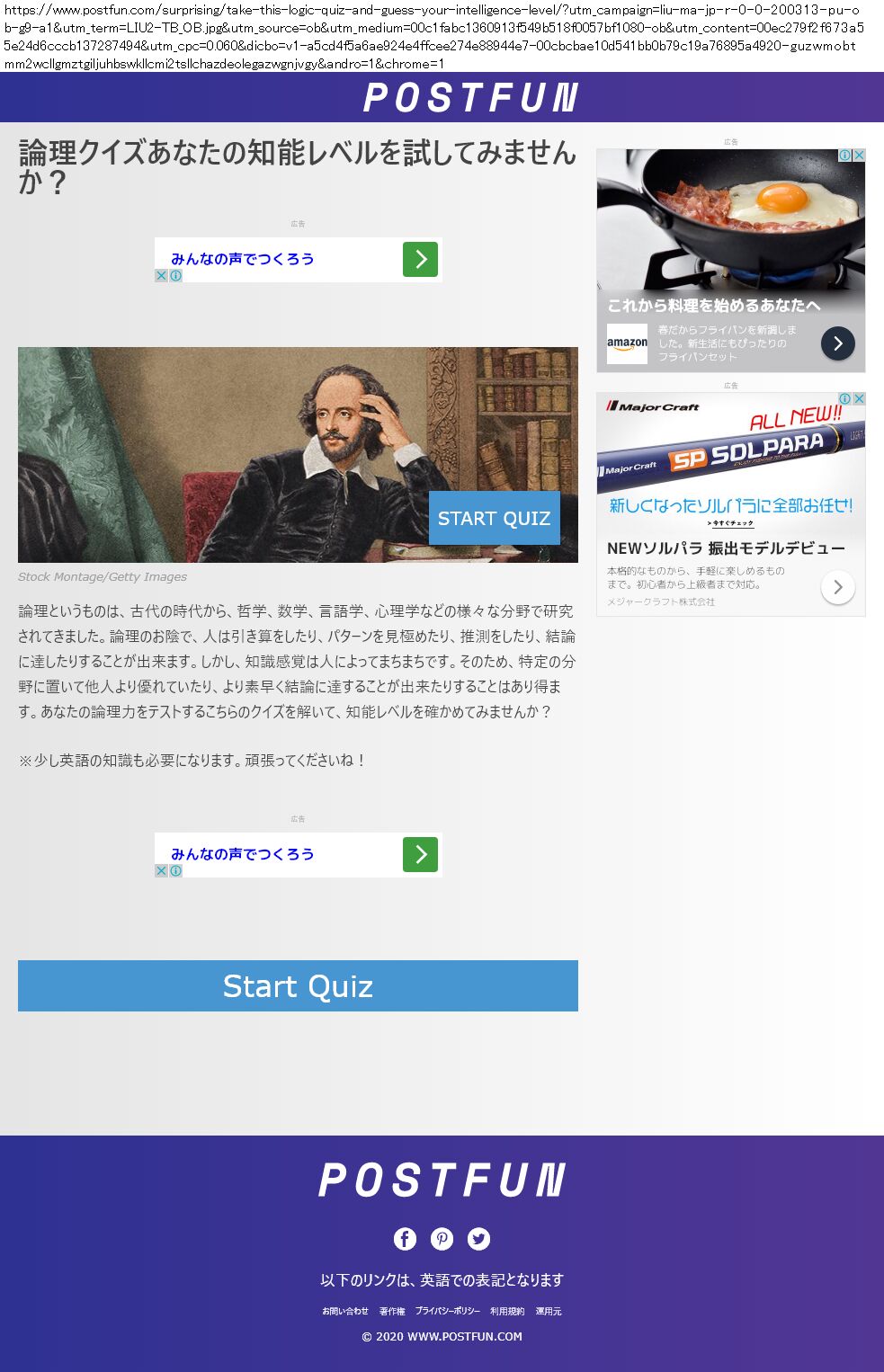Open POSTFUN Pinterest page from footer
The height and width of the screenshot is (1372, 884).
click(x=442, y=1239)
